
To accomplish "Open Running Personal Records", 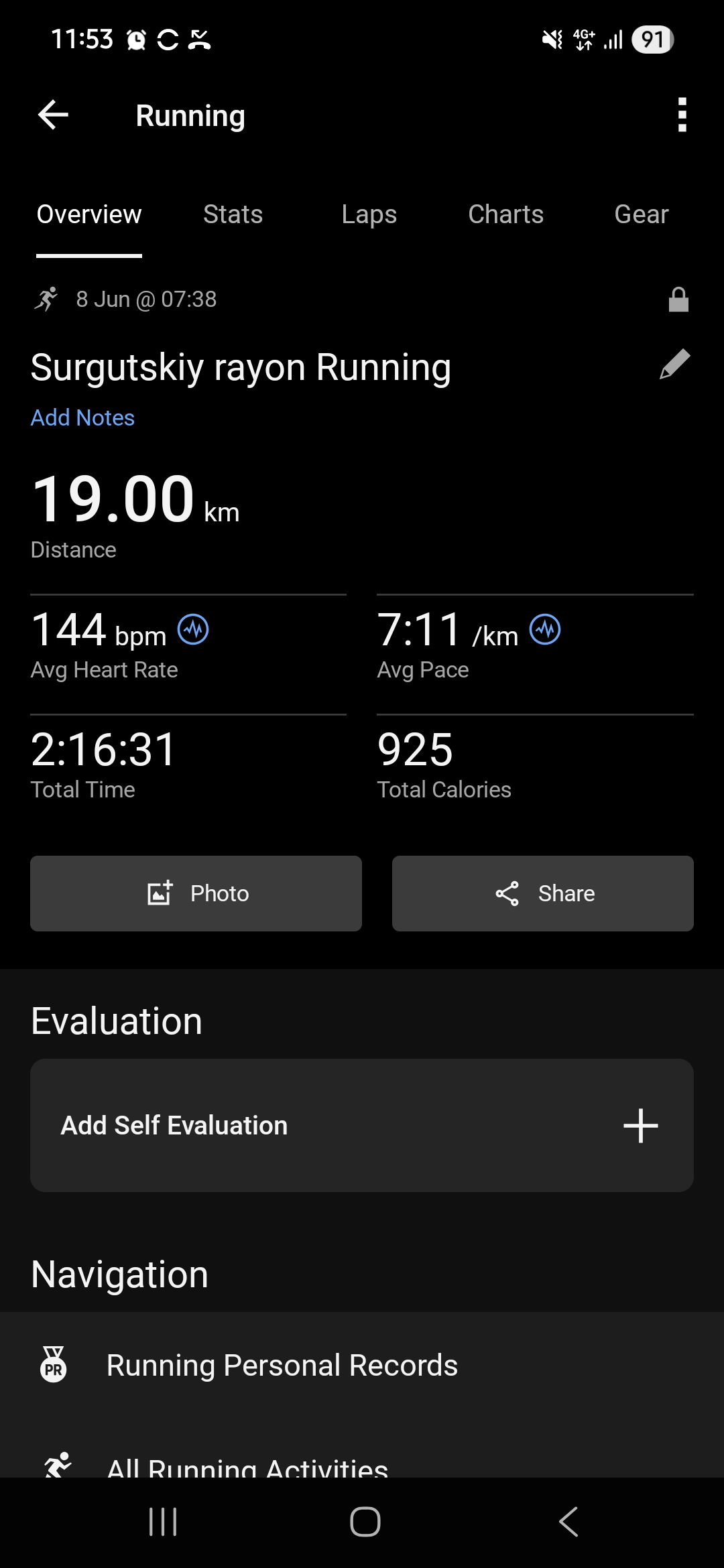I will point(362,1365).
